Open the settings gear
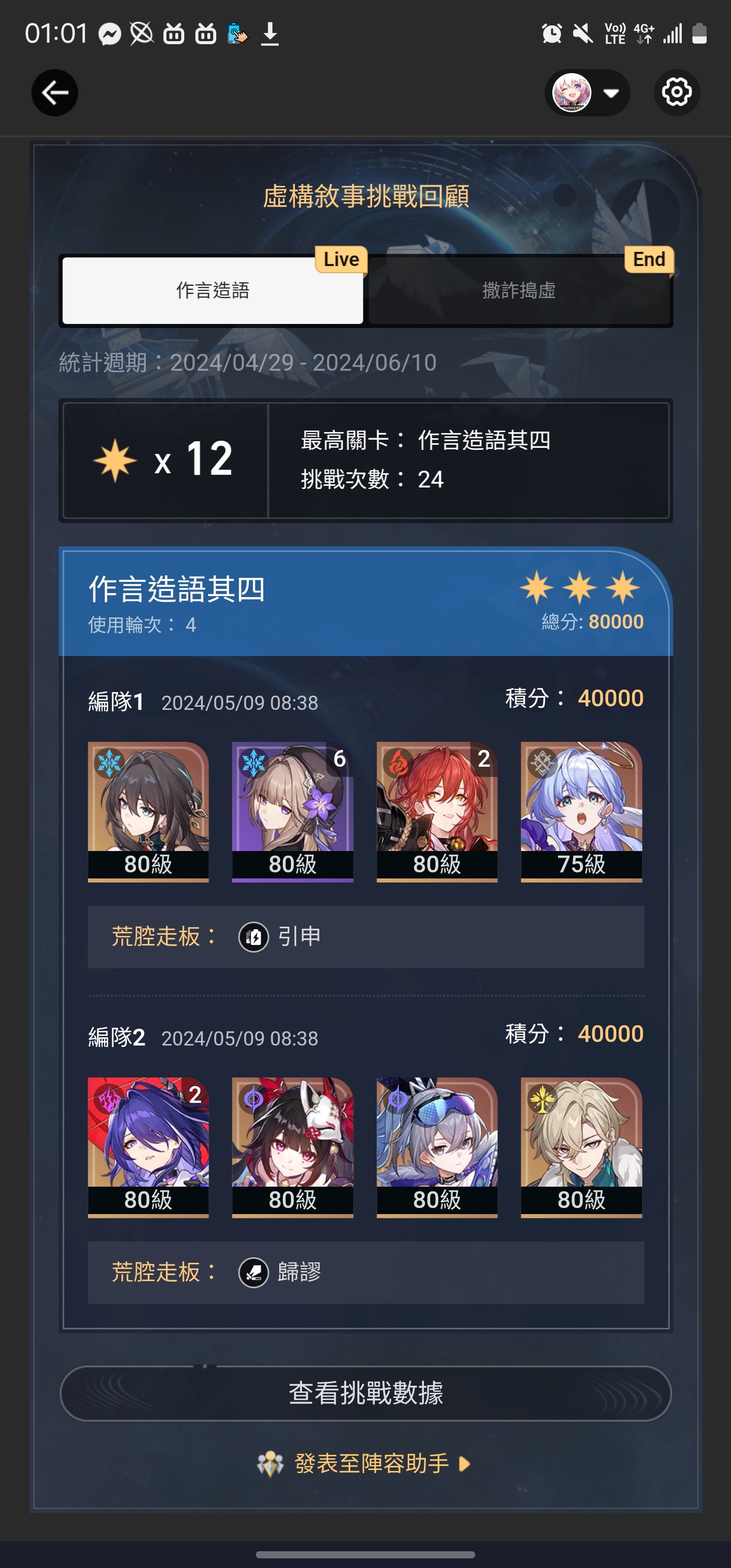The width and height of the screenshot is (731, 1568). tap(677, 92)
